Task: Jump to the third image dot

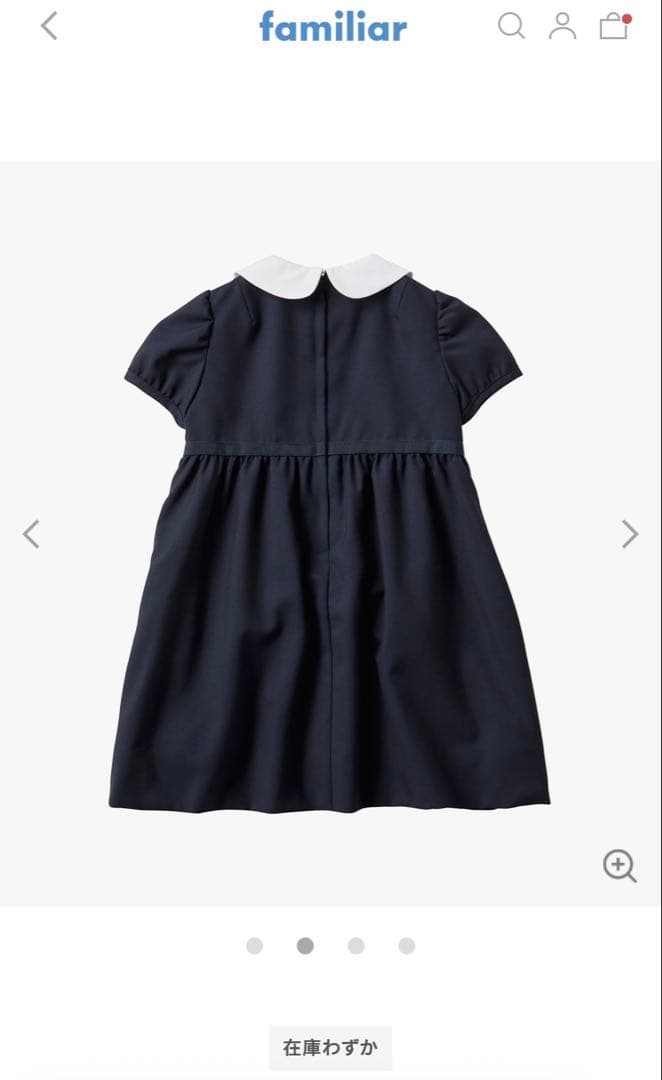Action: [356, 946]
